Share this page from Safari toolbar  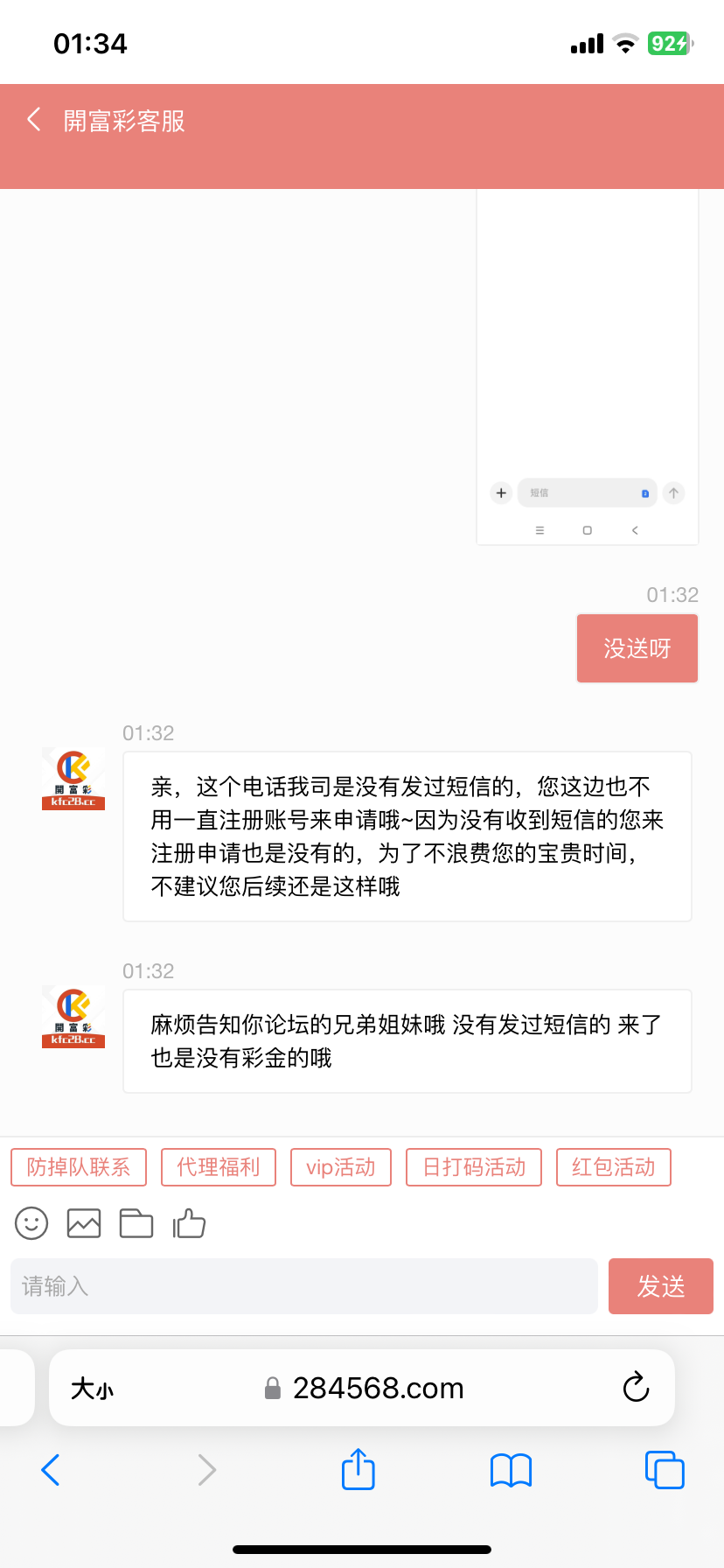click(359, 1469)
